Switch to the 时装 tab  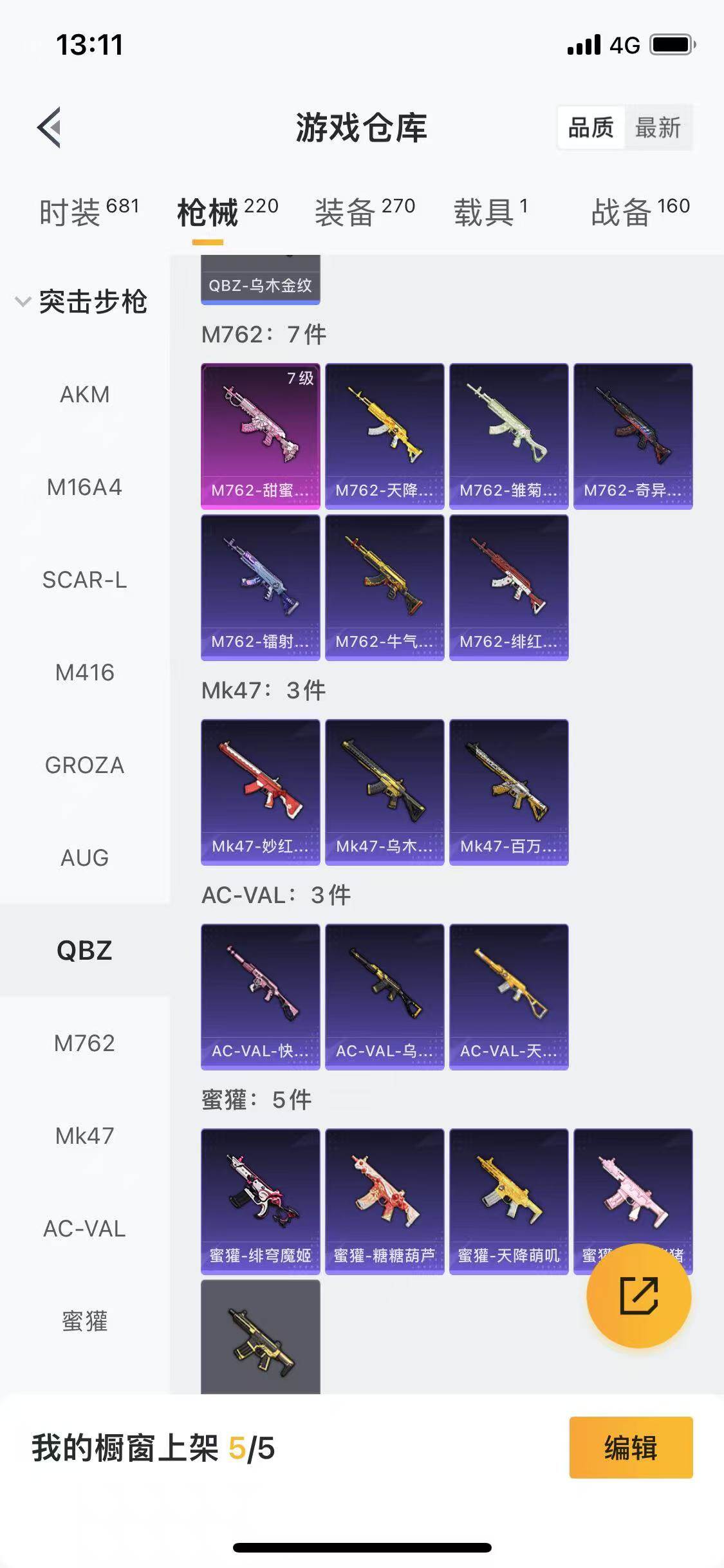[x=88, y=212]
